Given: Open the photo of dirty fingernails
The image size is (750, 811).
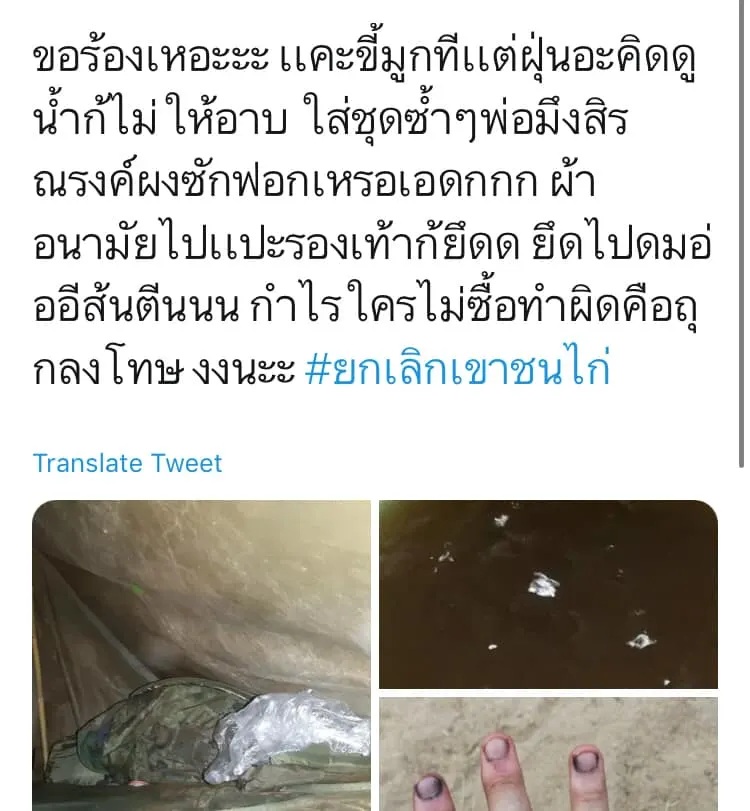Looking at the screenshot, I should 548,755.
